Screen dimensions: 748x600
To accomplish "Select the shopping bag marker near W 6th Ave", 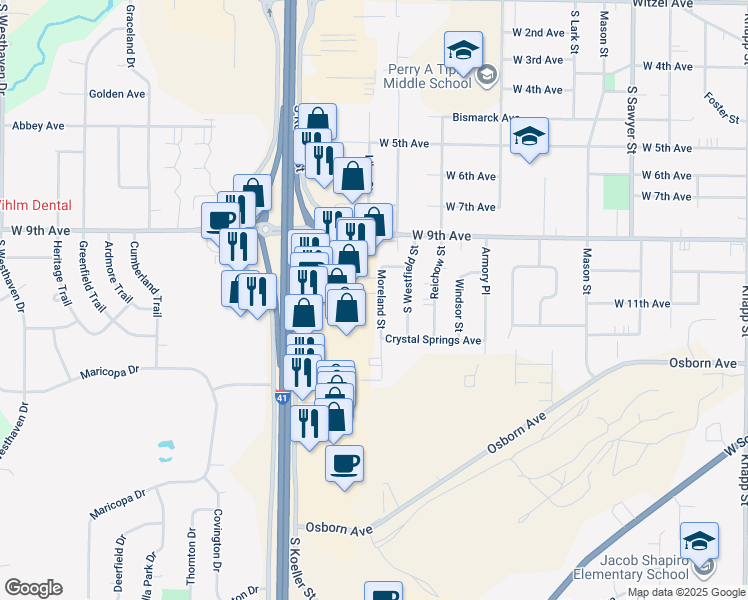I will click(353, 178).
